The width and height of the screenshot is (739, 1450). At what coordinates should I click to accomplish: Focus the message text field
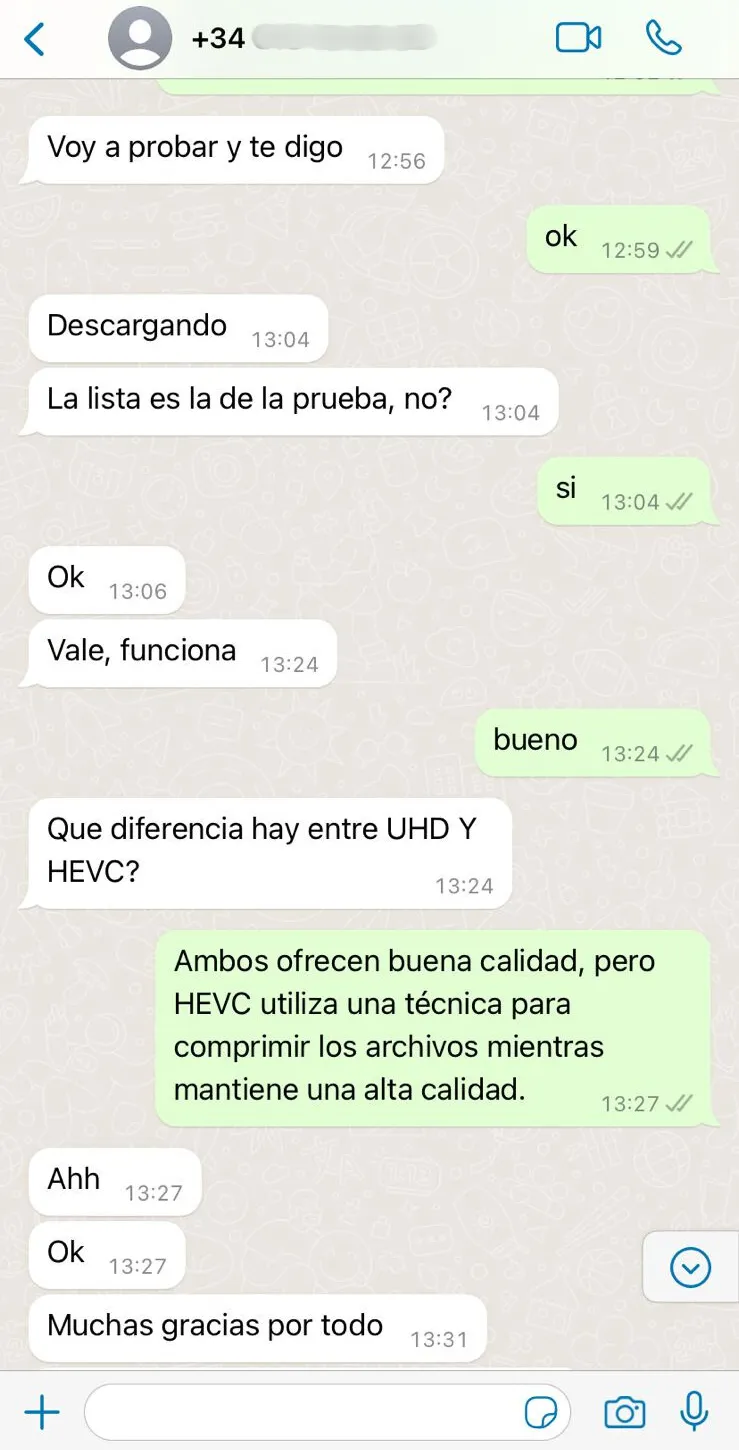coord(300,1413)
